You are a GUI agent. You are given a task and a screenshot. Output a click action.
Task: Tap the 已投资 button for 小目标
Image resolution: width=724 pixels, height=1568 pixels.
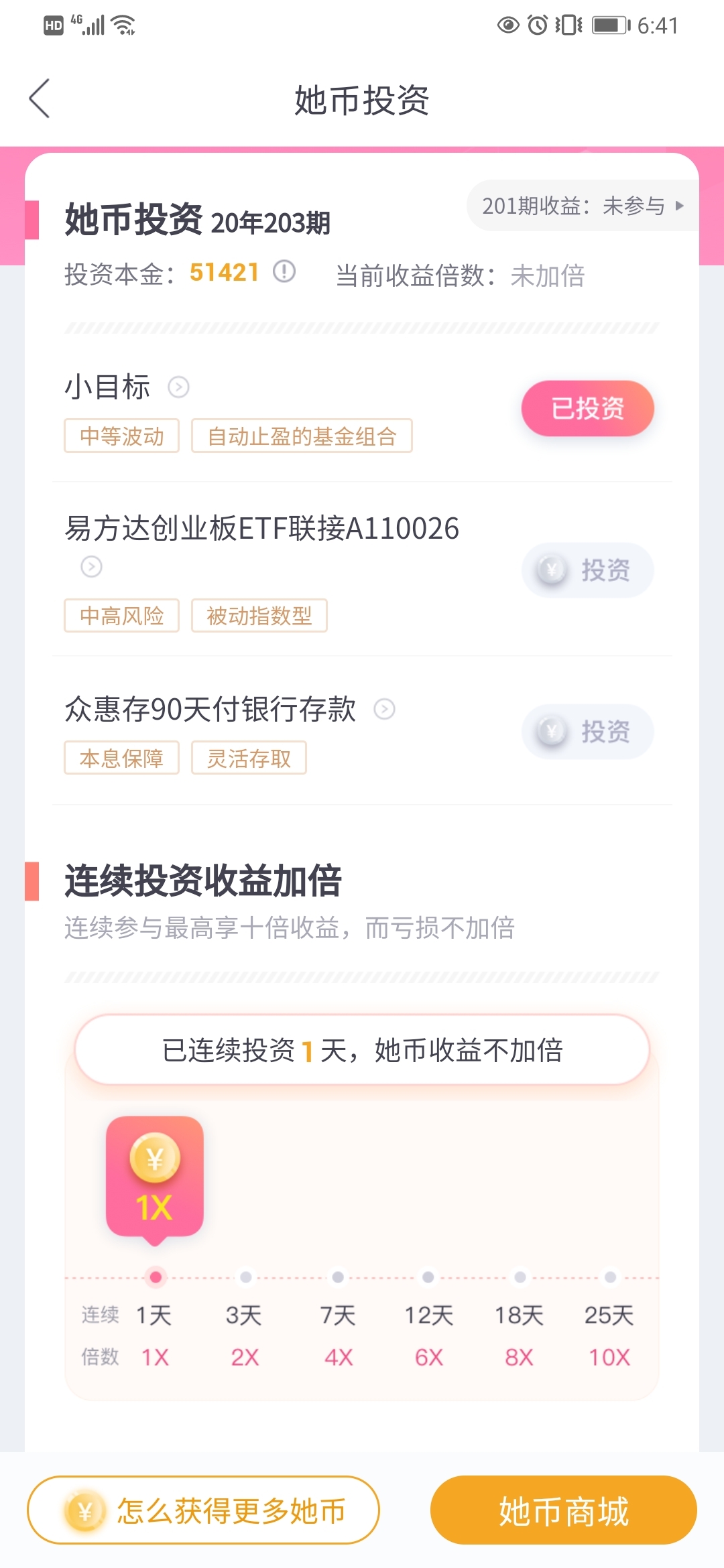(587, 408)
